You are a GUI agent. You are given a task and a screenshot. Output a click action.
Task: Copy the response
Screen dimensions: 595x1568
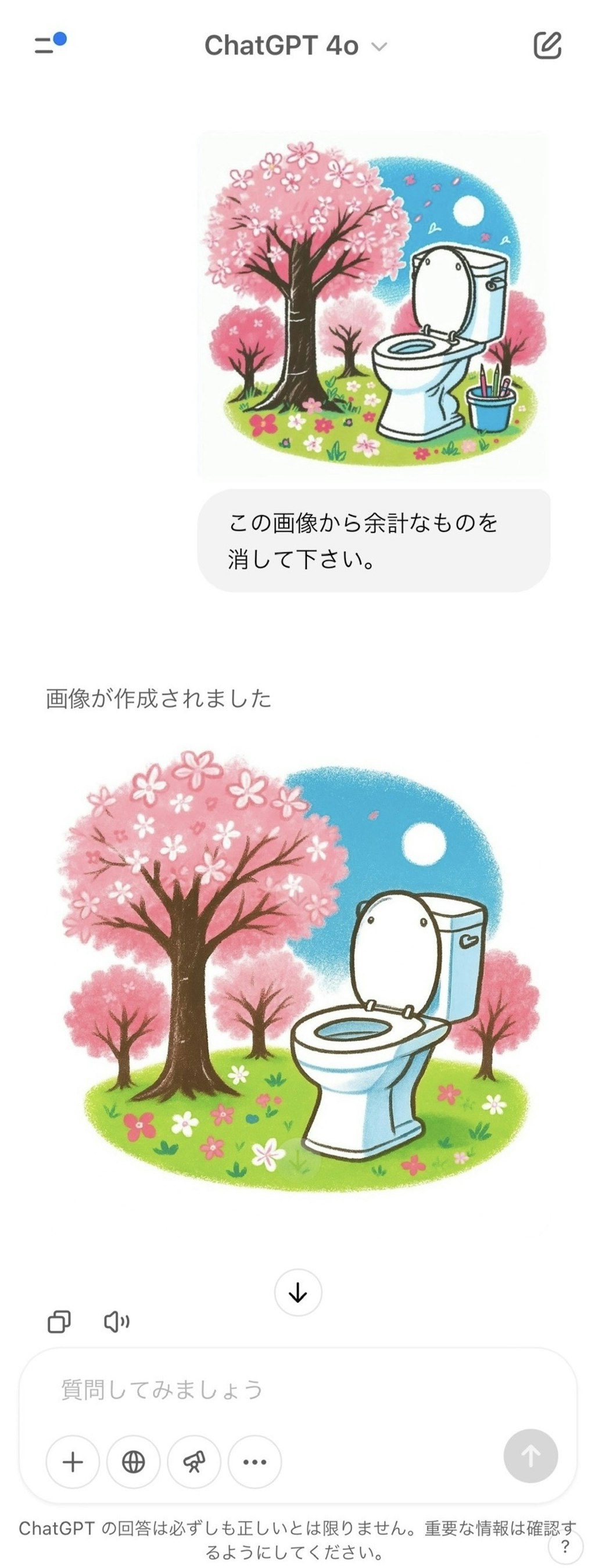point(59,1322)
